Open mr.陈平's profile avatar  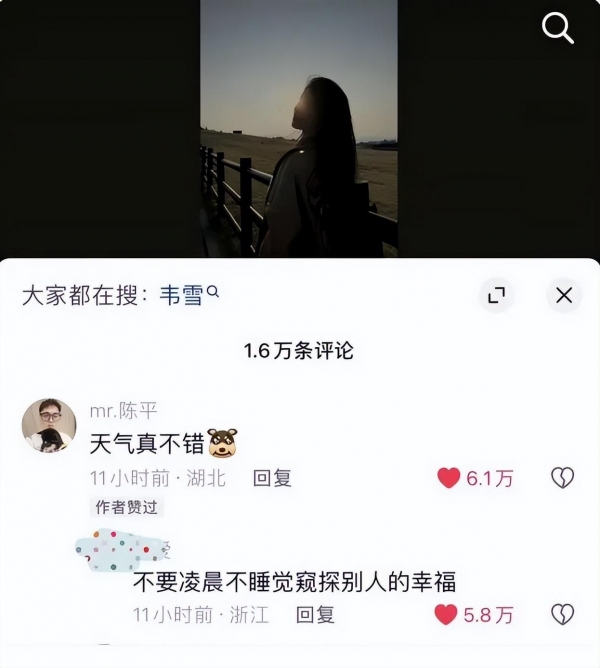click(49, 425)
